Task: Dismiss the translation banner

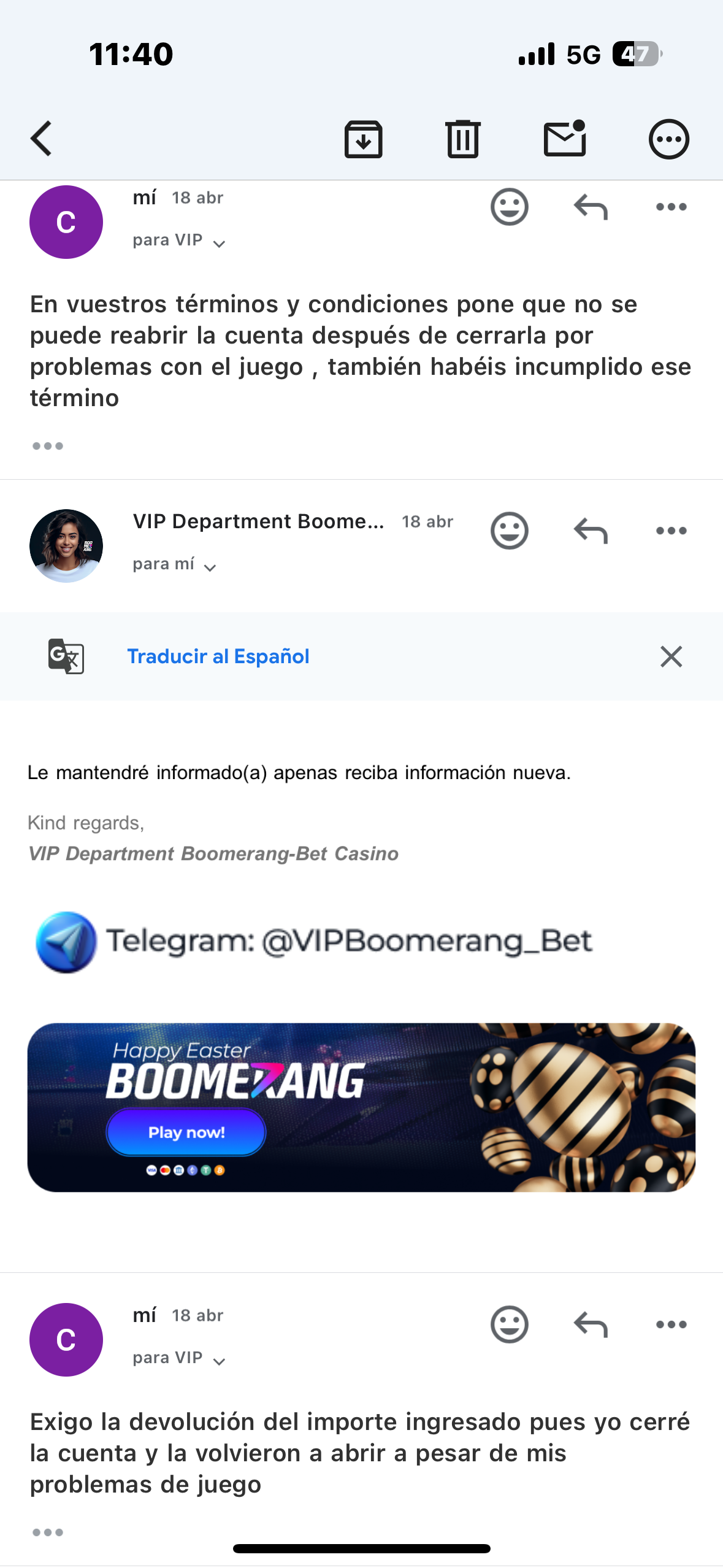Action: (x=671, y=656)
